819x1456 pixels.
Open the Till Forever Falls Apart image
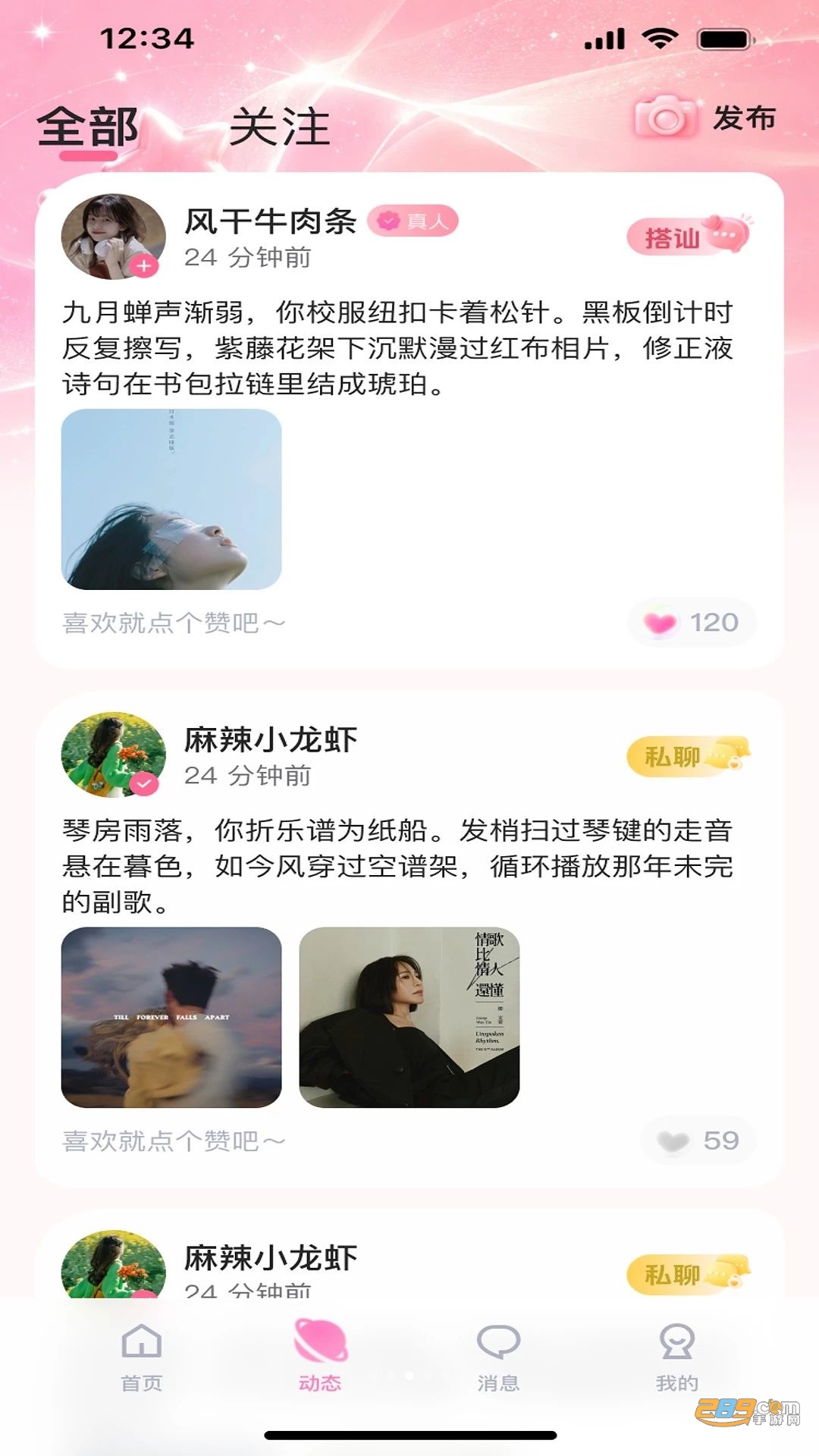(171, 1018)
